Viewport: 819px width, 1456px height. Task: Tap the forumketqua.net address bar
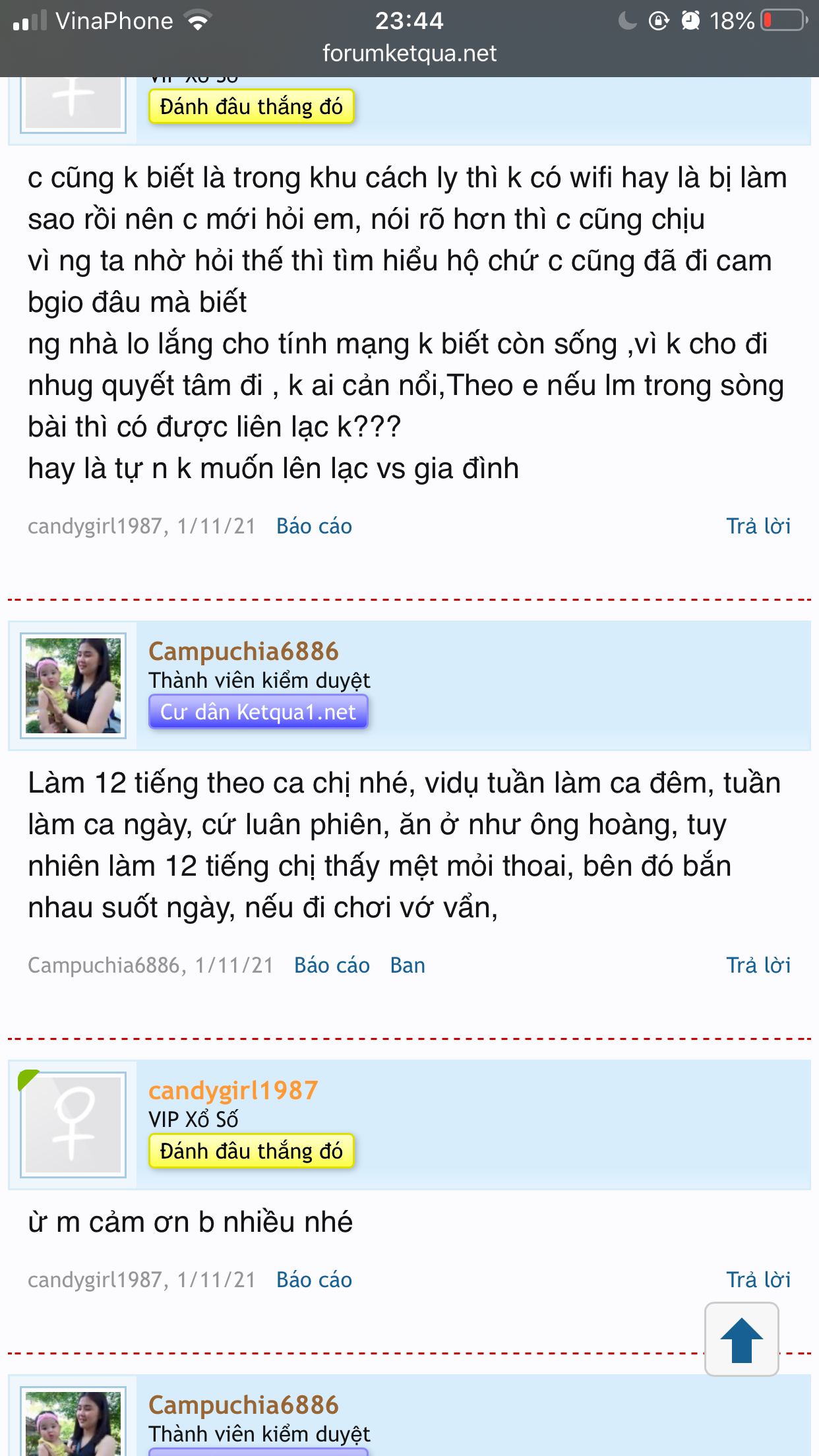pos(409,53)
